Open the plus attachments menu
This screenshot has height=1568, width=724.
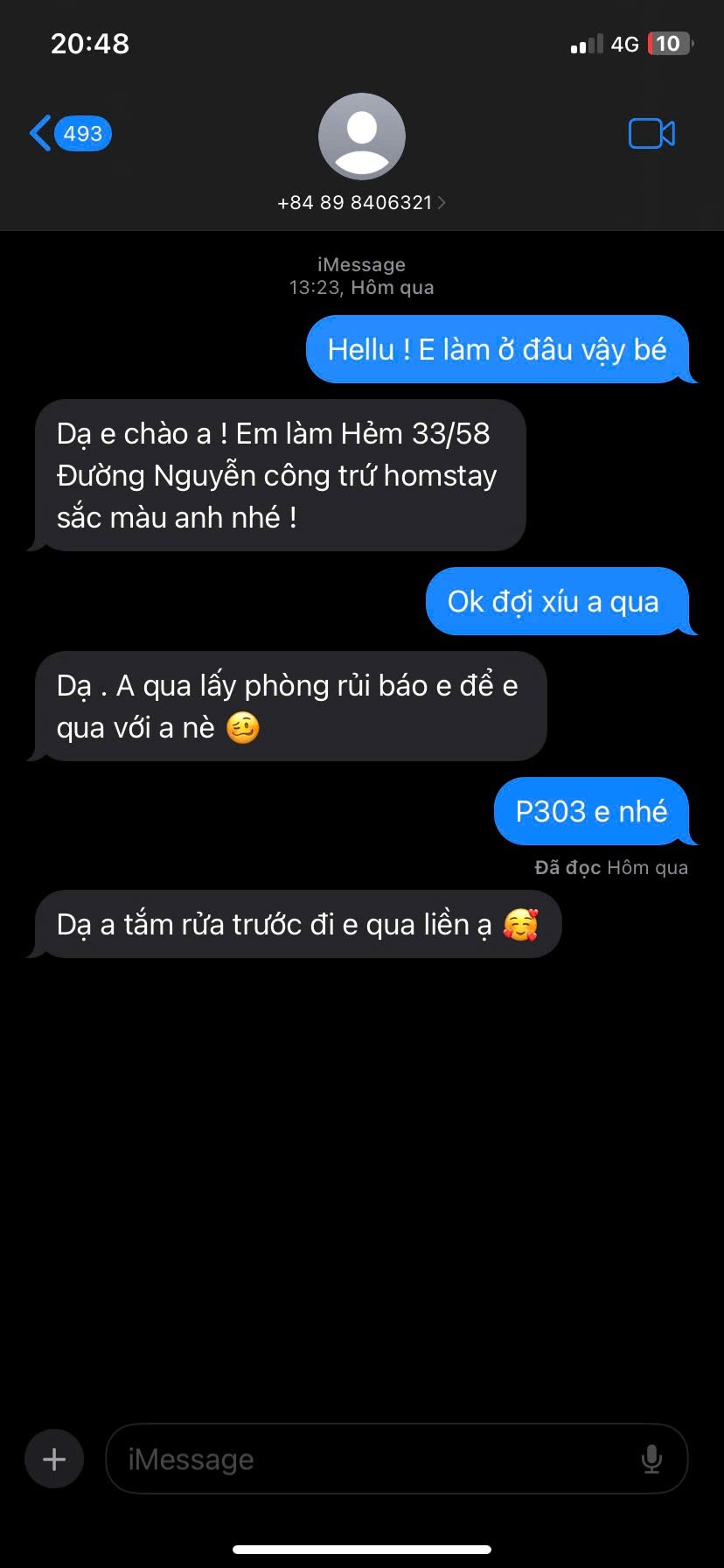tap(54, 1459)
